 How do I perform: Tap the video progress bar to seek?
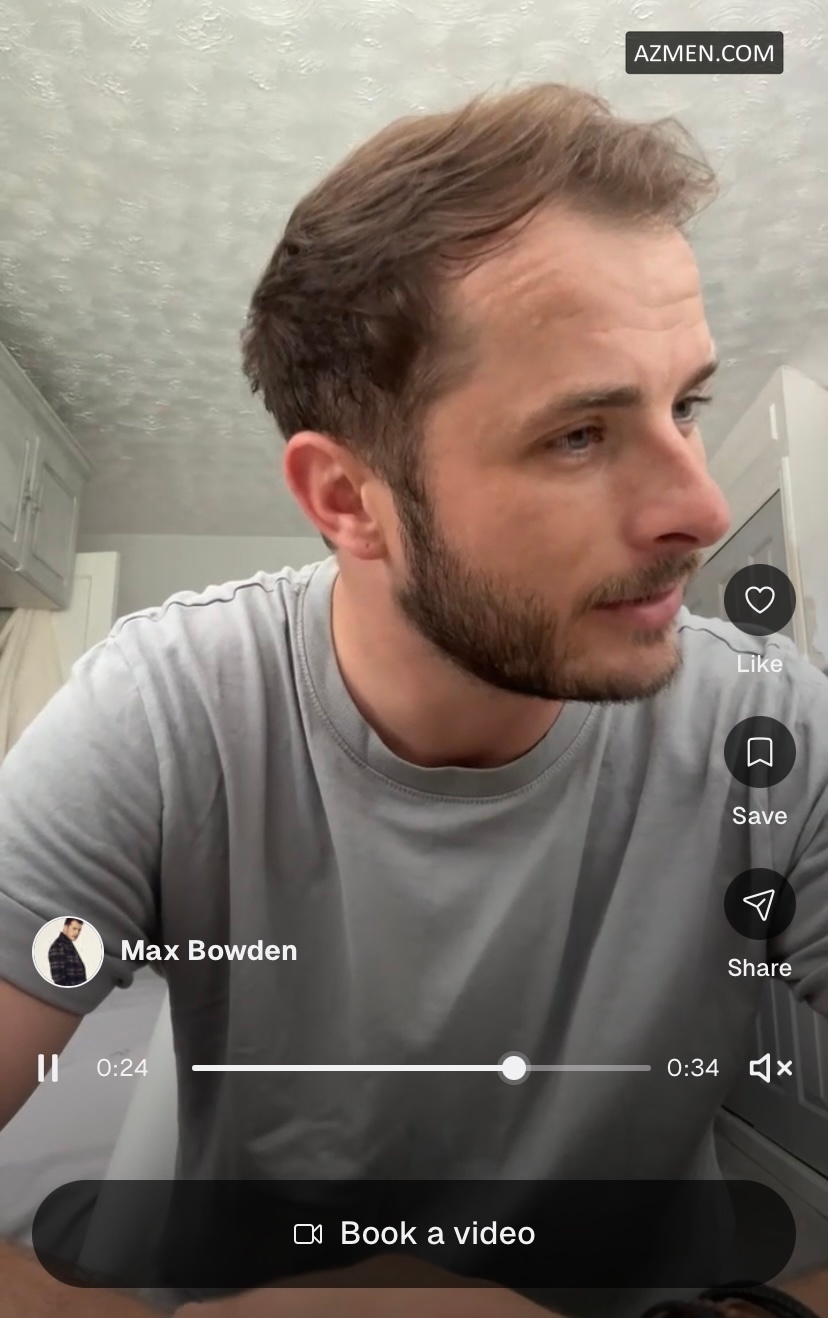tap(420, 1068)
